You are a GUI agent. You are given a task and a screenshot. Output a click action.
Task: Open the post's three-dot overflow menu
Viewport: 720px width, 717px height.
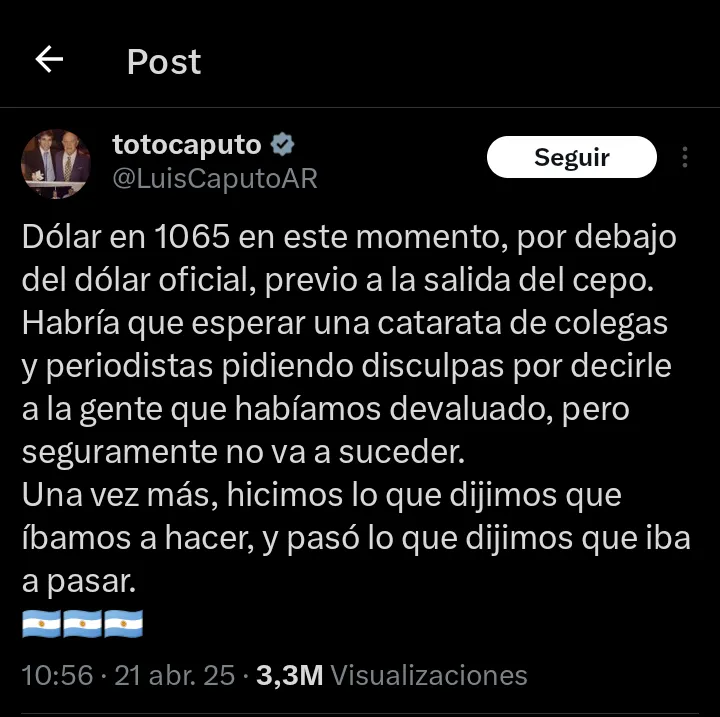[x=685, y=157]
